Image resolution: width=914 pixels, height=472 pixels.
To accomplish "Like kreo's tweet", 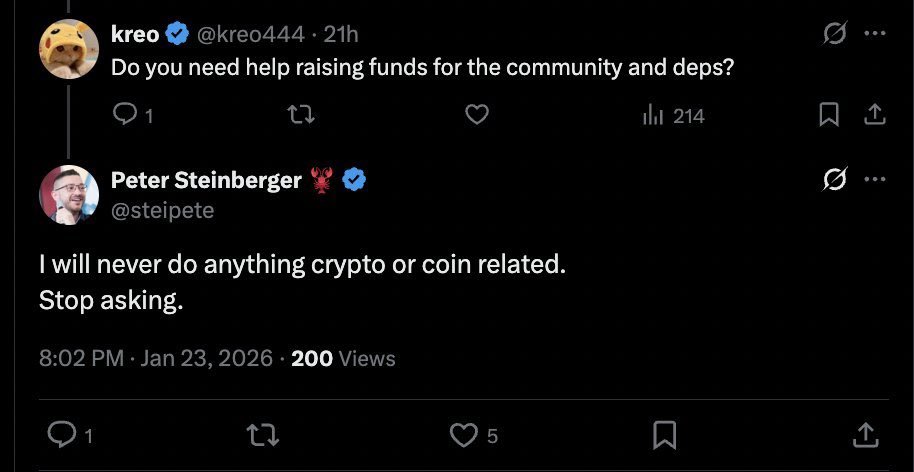I will tap(478, 116).
